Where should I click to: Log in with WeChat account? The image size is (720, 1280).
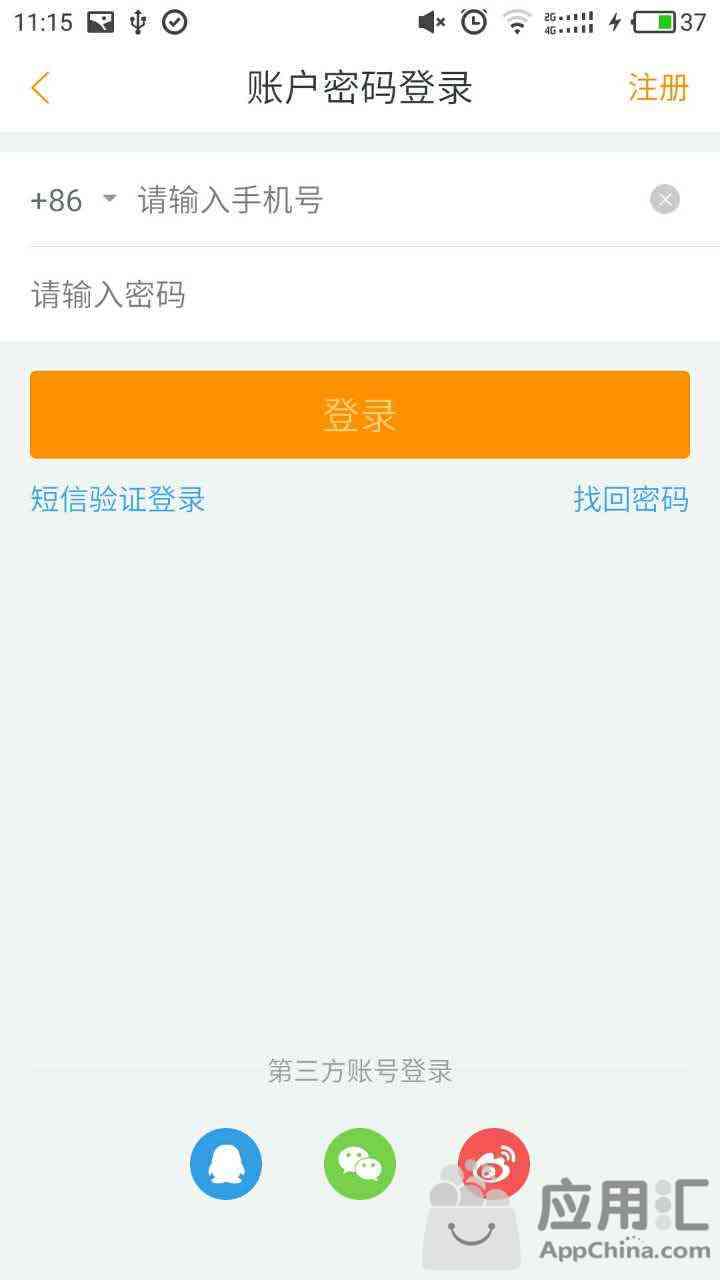point(360,1164)
